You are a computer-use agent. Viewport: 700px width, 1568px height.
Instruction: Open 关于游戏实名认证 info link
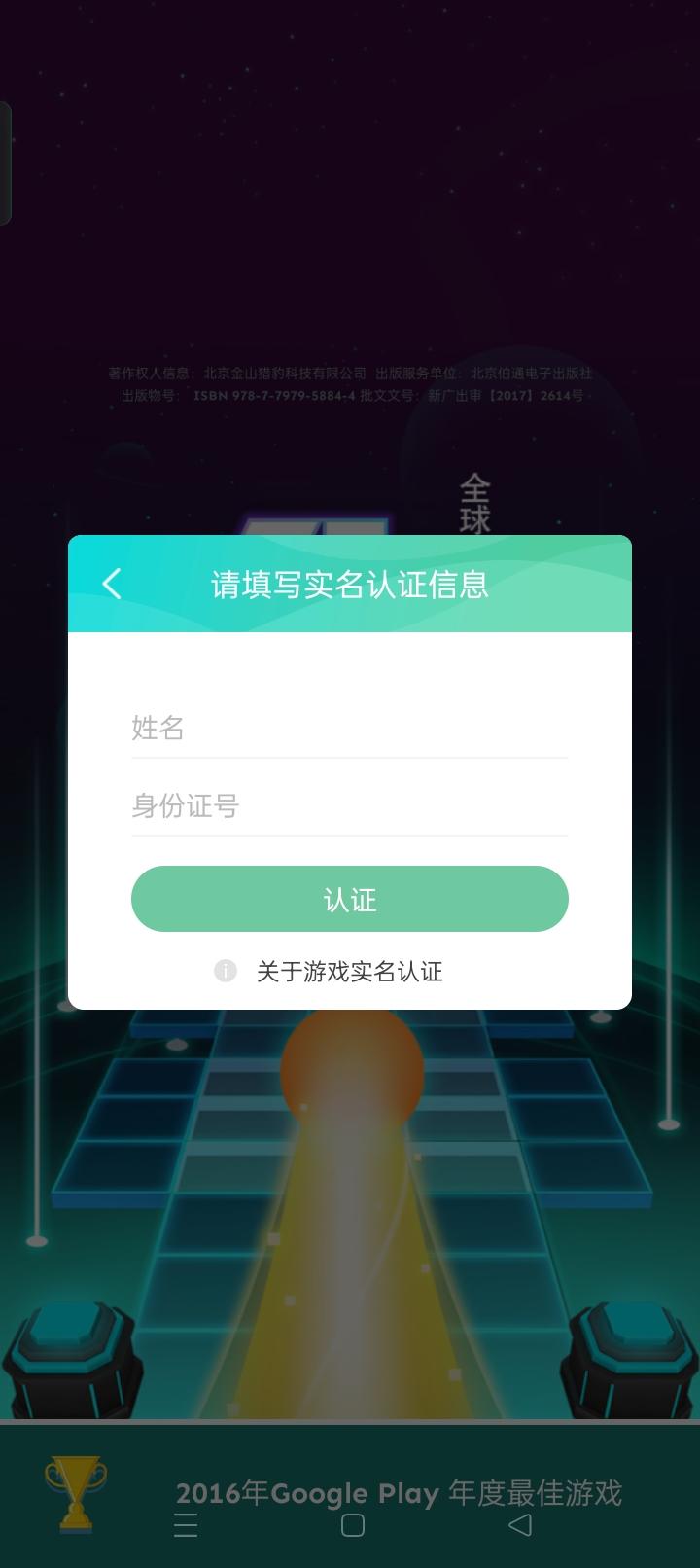348,971
